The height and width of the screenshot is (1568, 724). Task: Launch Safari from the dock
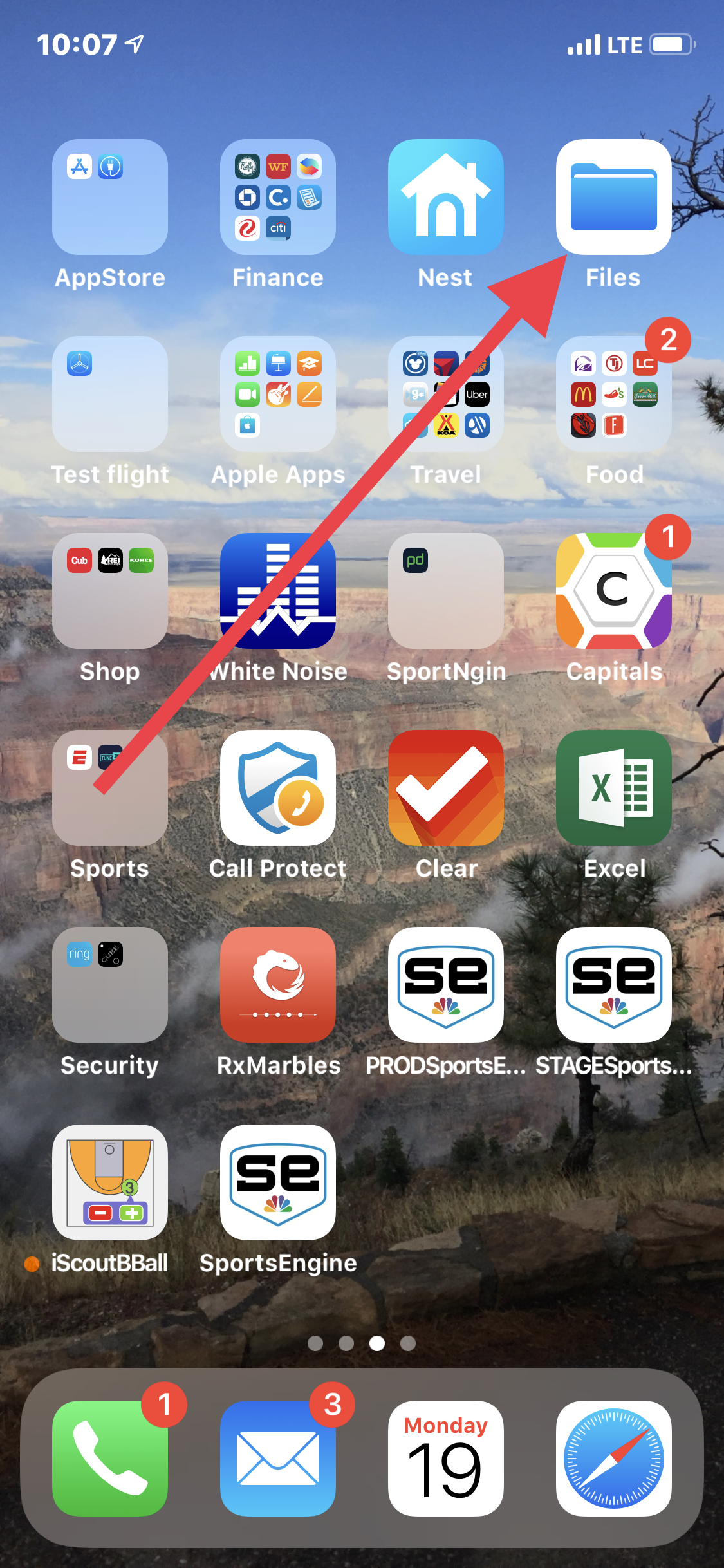613,1459
